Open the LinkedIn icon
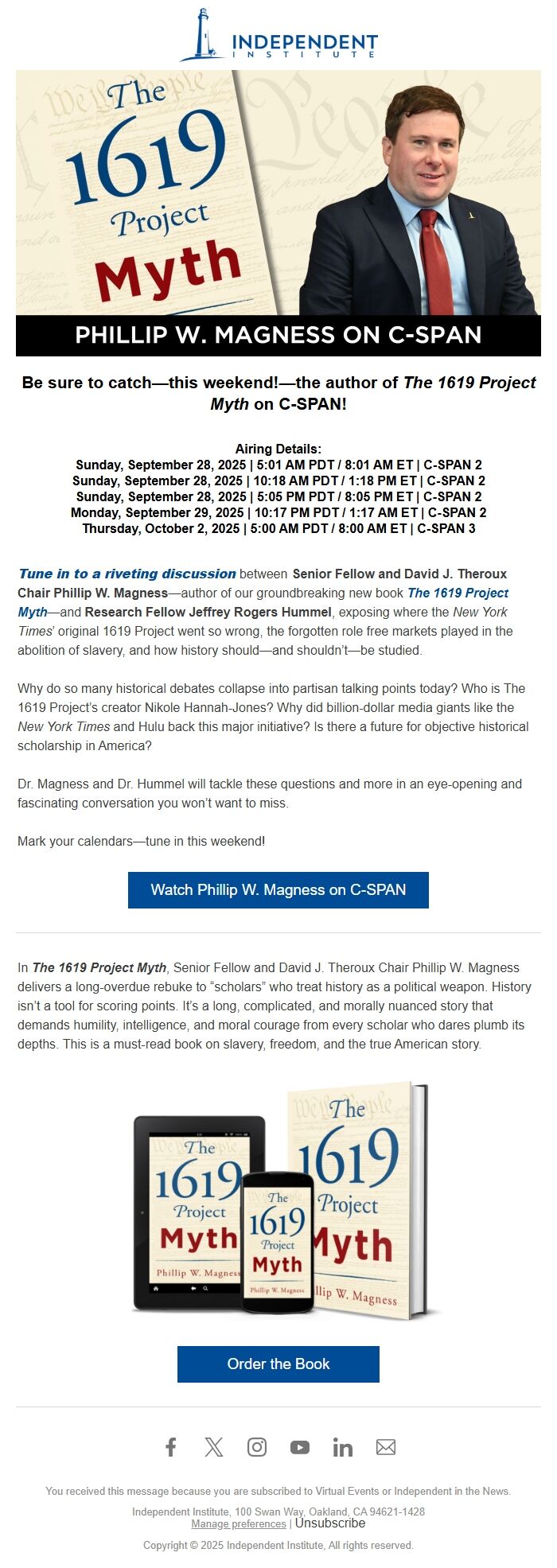The height and width of the screenshot is (1568, 557). (343, 1447)
